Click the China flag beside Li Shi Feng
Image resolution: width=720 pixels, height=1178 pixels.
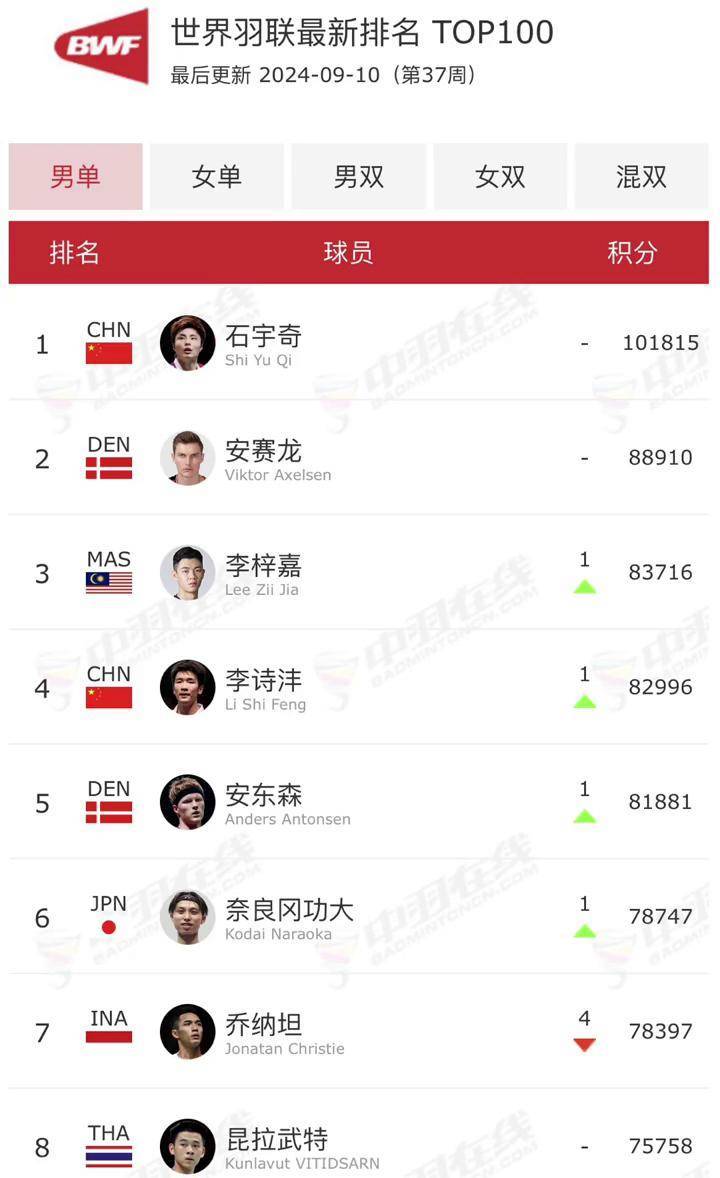pos(107,695)
